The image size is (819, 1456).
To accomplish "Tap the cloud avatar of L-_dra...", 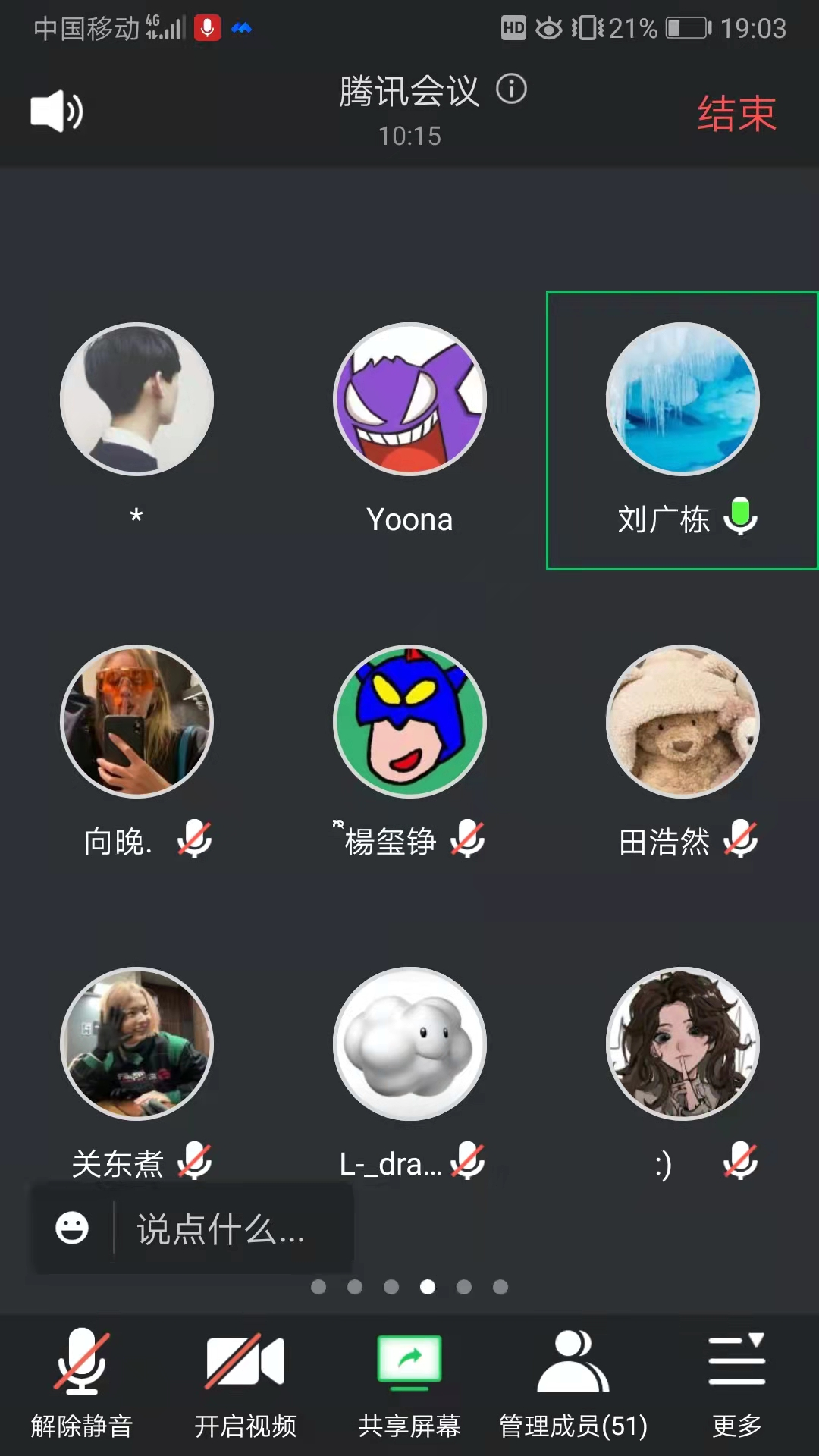I will (409, 1043).
